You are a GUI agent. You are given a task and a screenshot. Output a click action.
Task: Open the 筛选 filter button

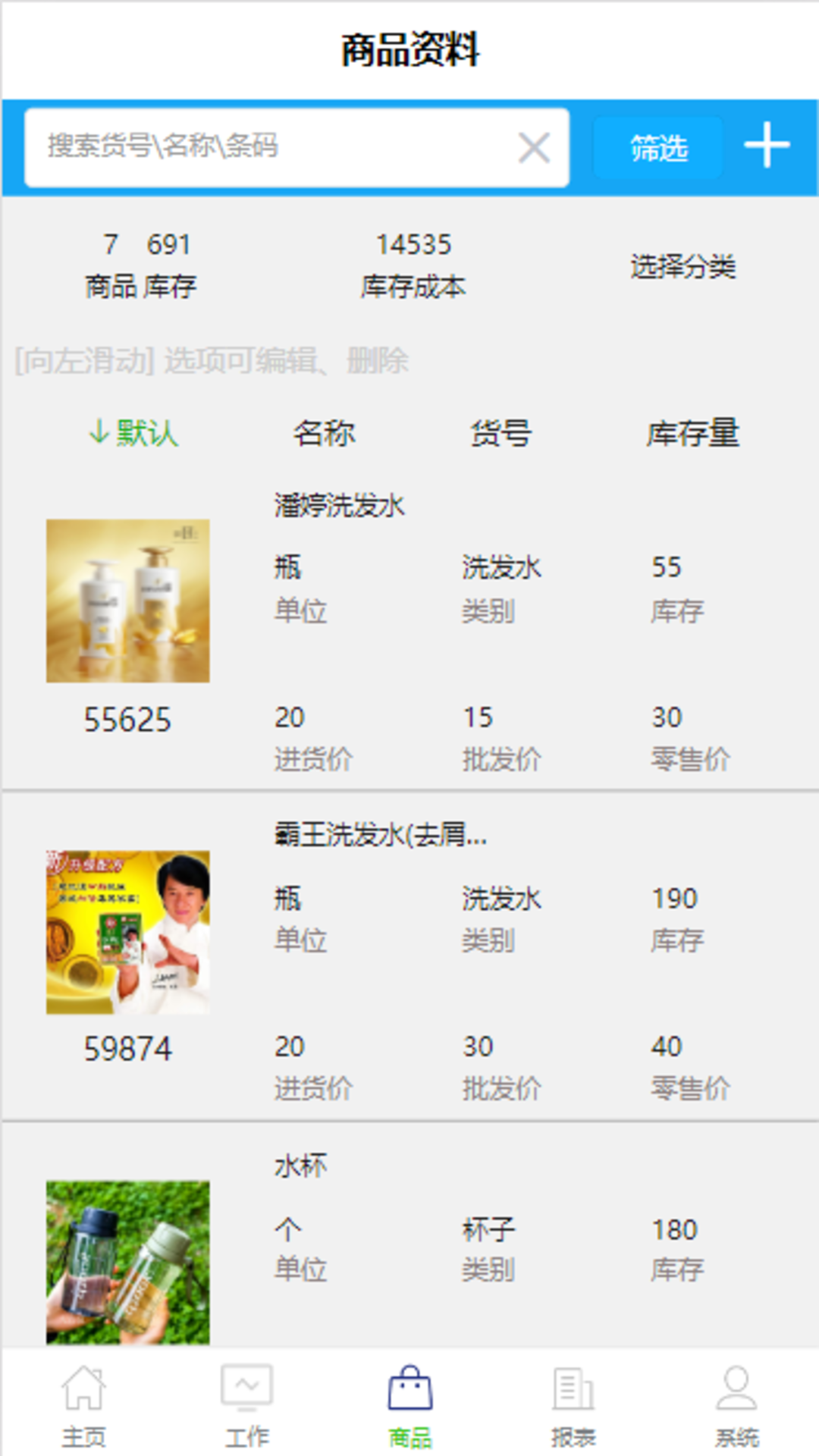tap(658, 147)
